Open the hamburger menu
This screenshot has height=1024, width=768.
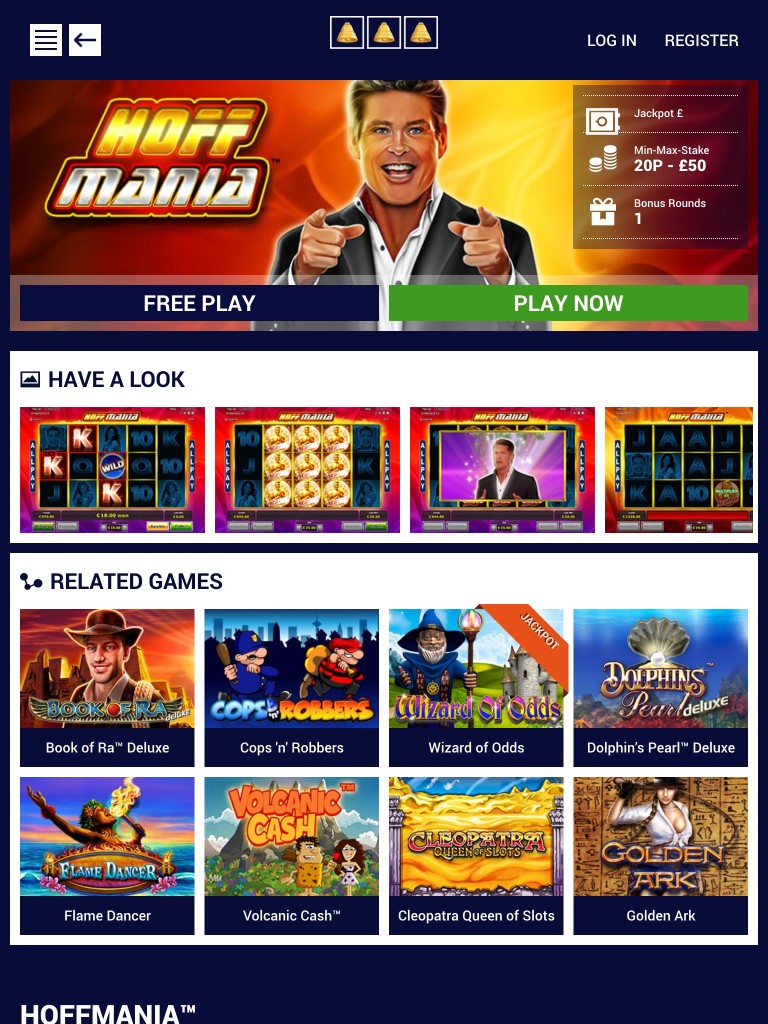pos(46,40)
